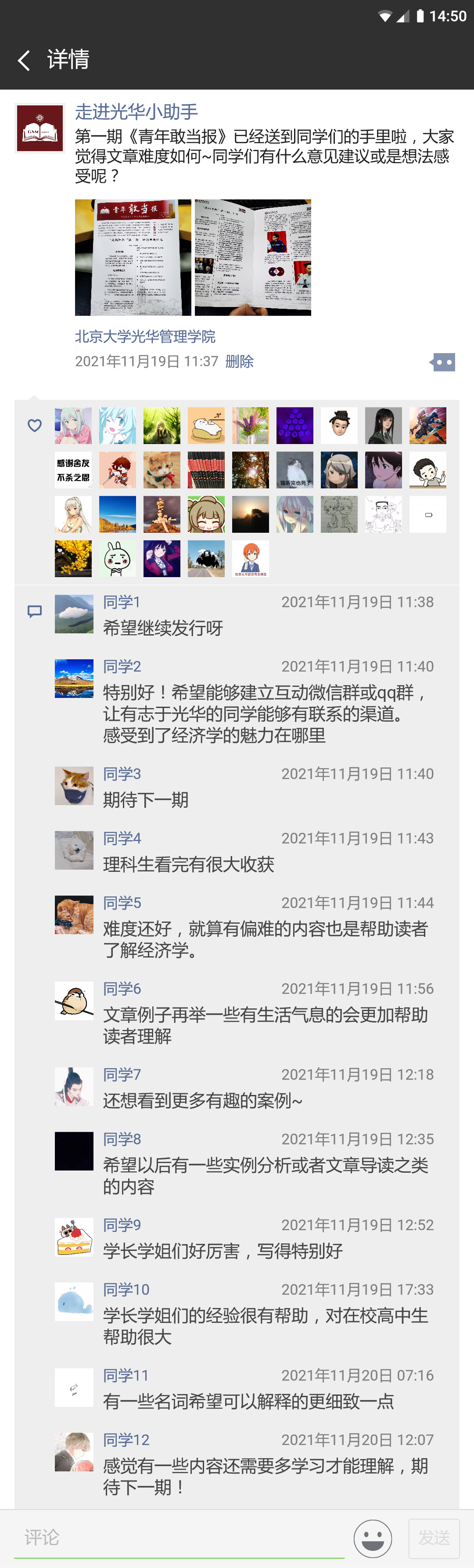The width and height of the screenshot is (474, 1568).
Task: Tap 同学3's cat avatar
Action: [x=74, y=786]
